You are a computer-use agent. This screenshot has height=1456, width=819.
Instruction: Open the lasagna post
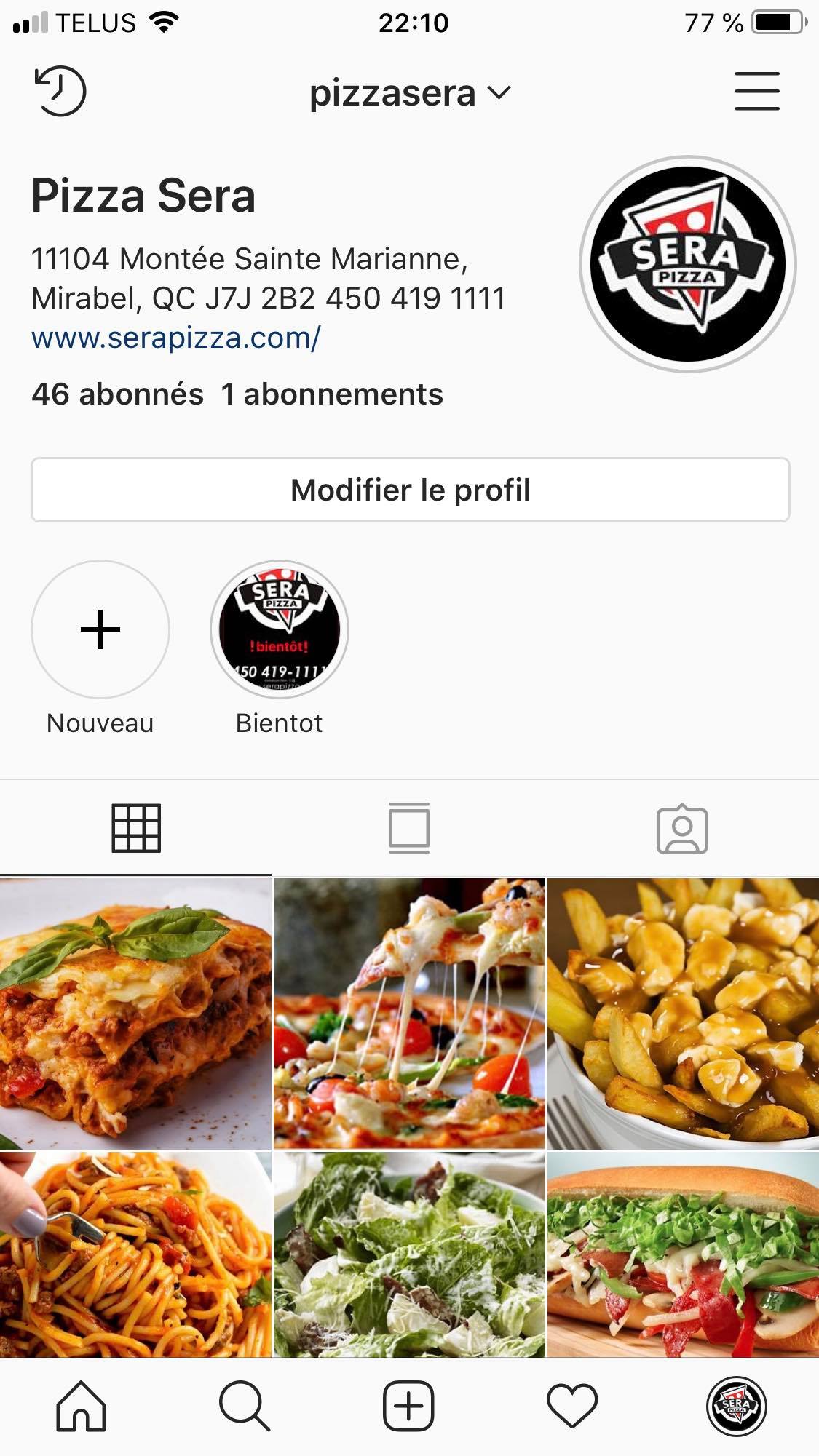coord(135,1014)
